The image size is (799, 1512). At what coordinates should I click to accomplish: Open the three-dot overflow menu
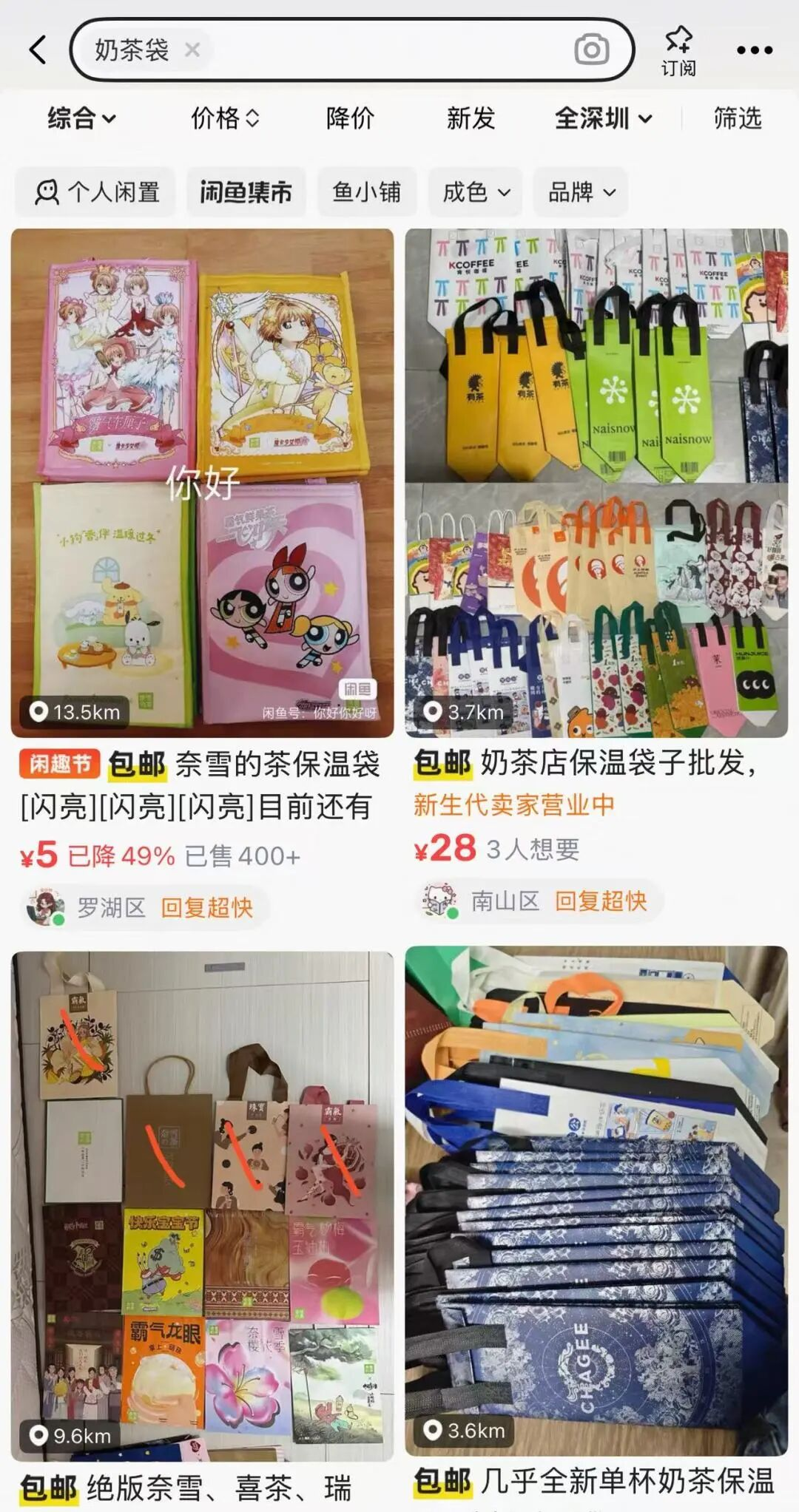coord(754,50)
